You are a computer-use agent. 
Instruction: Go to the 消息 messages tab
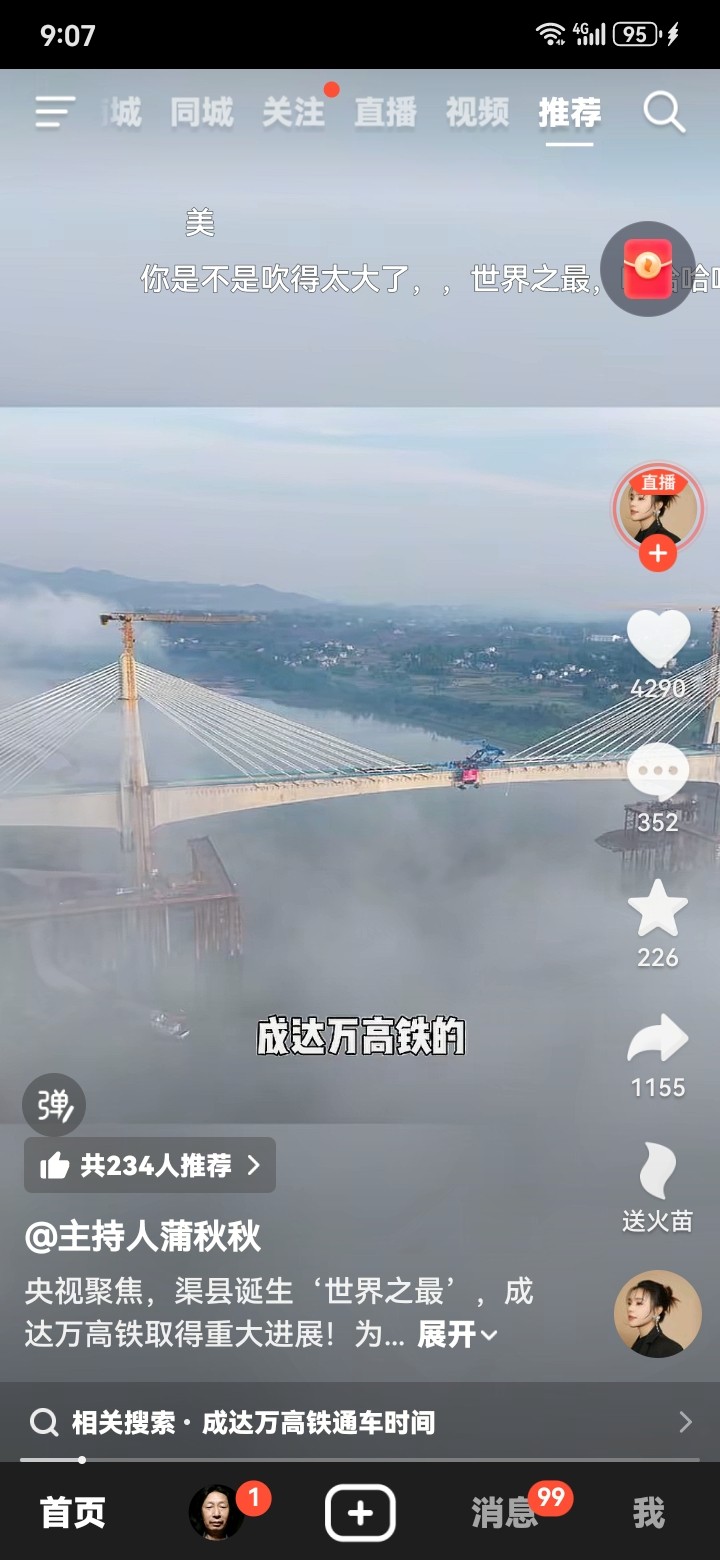tap(505, 1513)
